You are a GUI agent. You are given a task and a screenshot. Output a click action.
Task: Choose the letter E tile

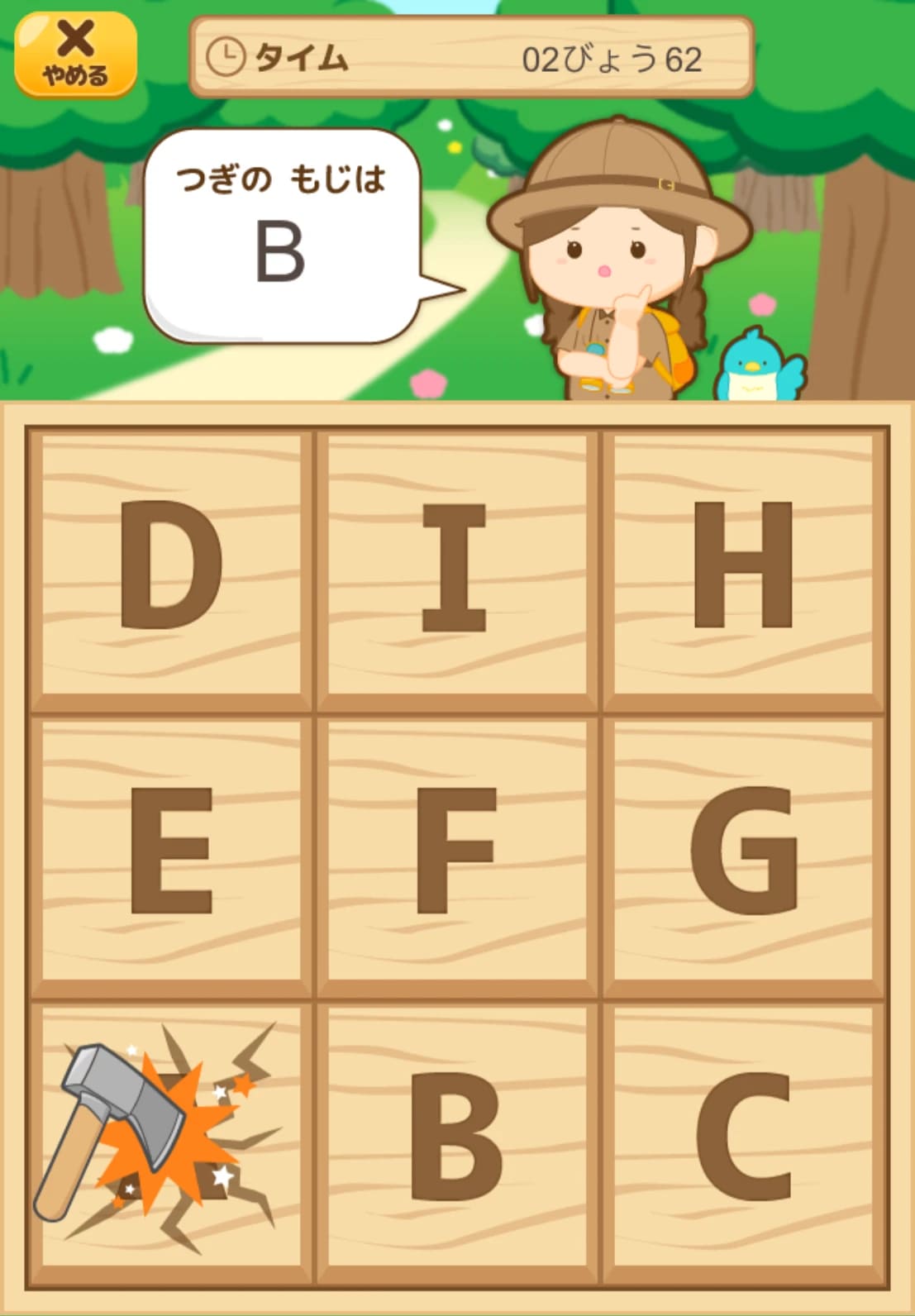(x=171, y=851)
